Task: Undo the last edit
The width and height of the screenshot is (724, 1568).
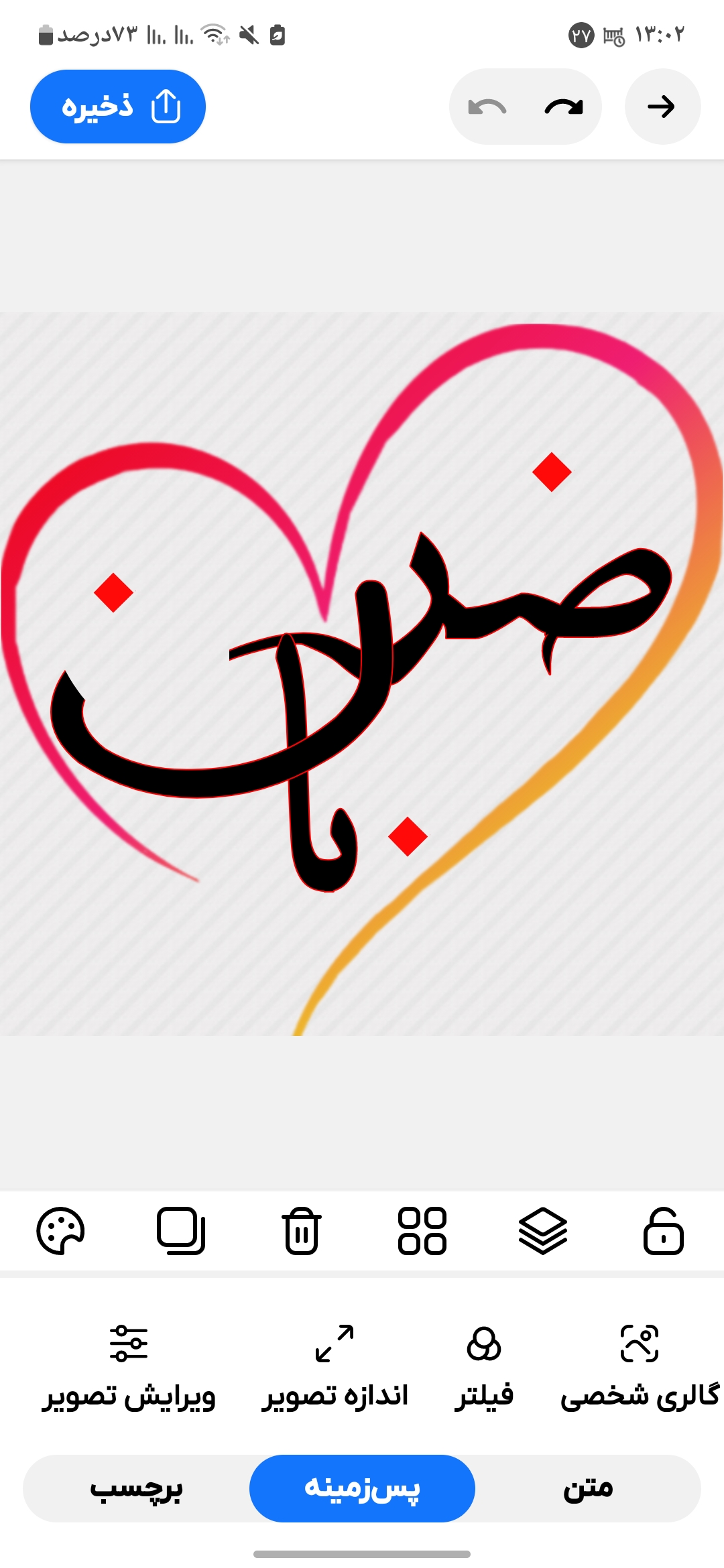Action: tap(487, 107)
